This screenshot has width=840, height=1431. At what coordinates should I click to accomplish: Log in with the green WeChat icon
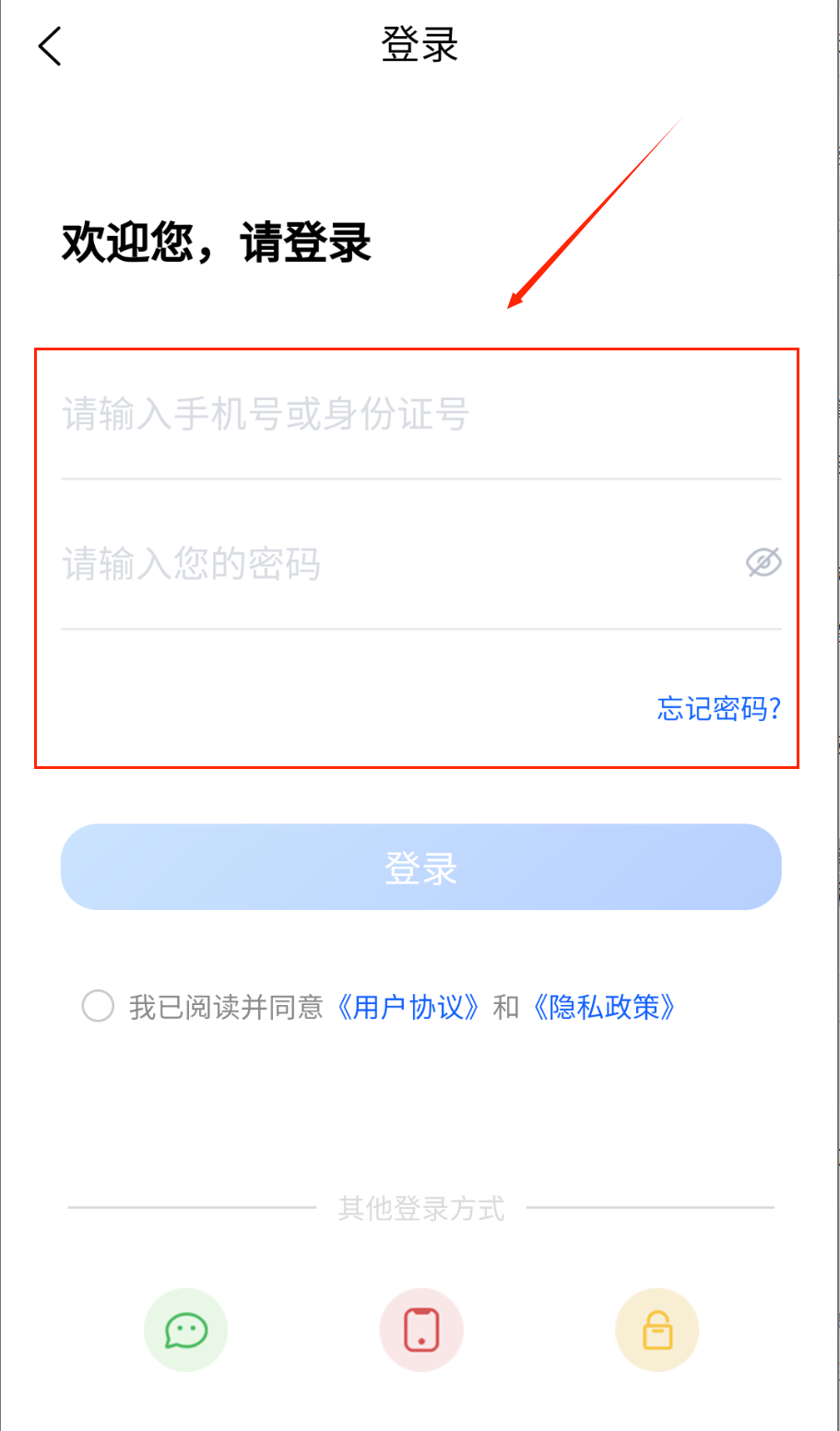point(185,1330)
